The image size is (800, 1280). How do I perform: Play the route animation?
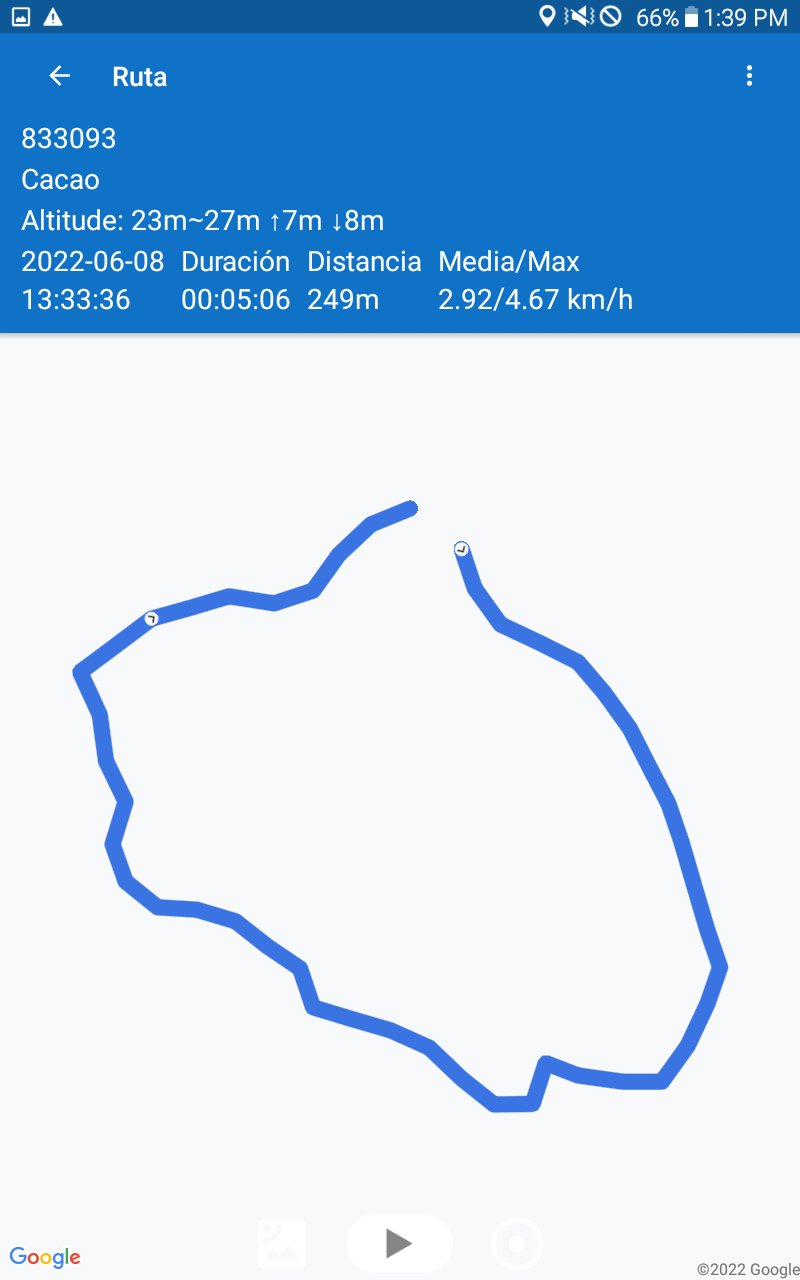(399, 1243)
